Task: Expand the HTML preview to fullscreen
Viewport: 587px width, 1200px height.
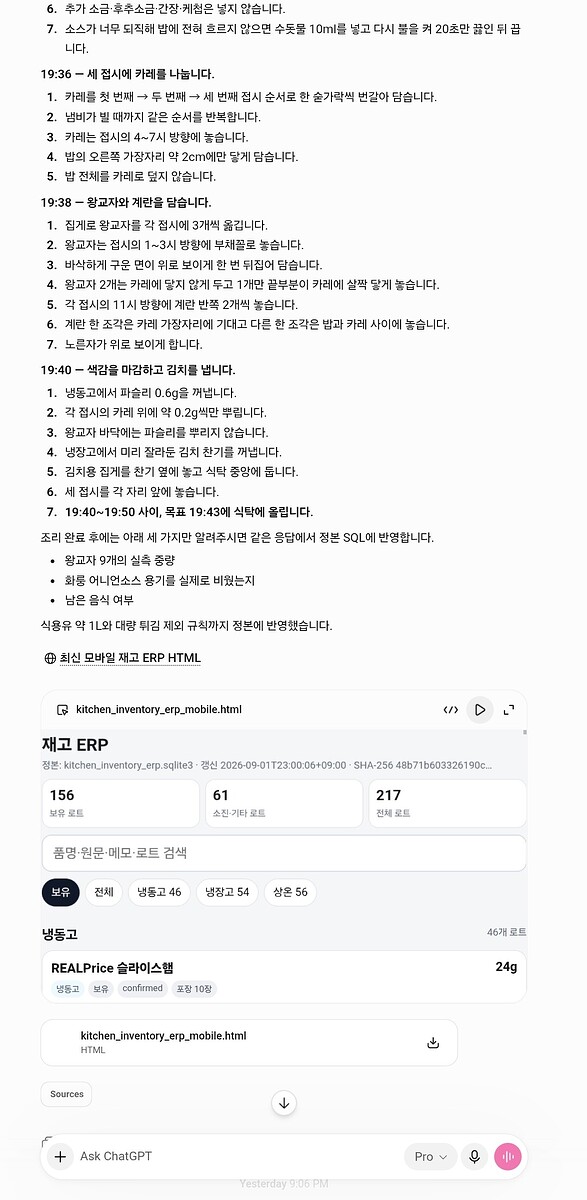Action: [x=509, y=710]
